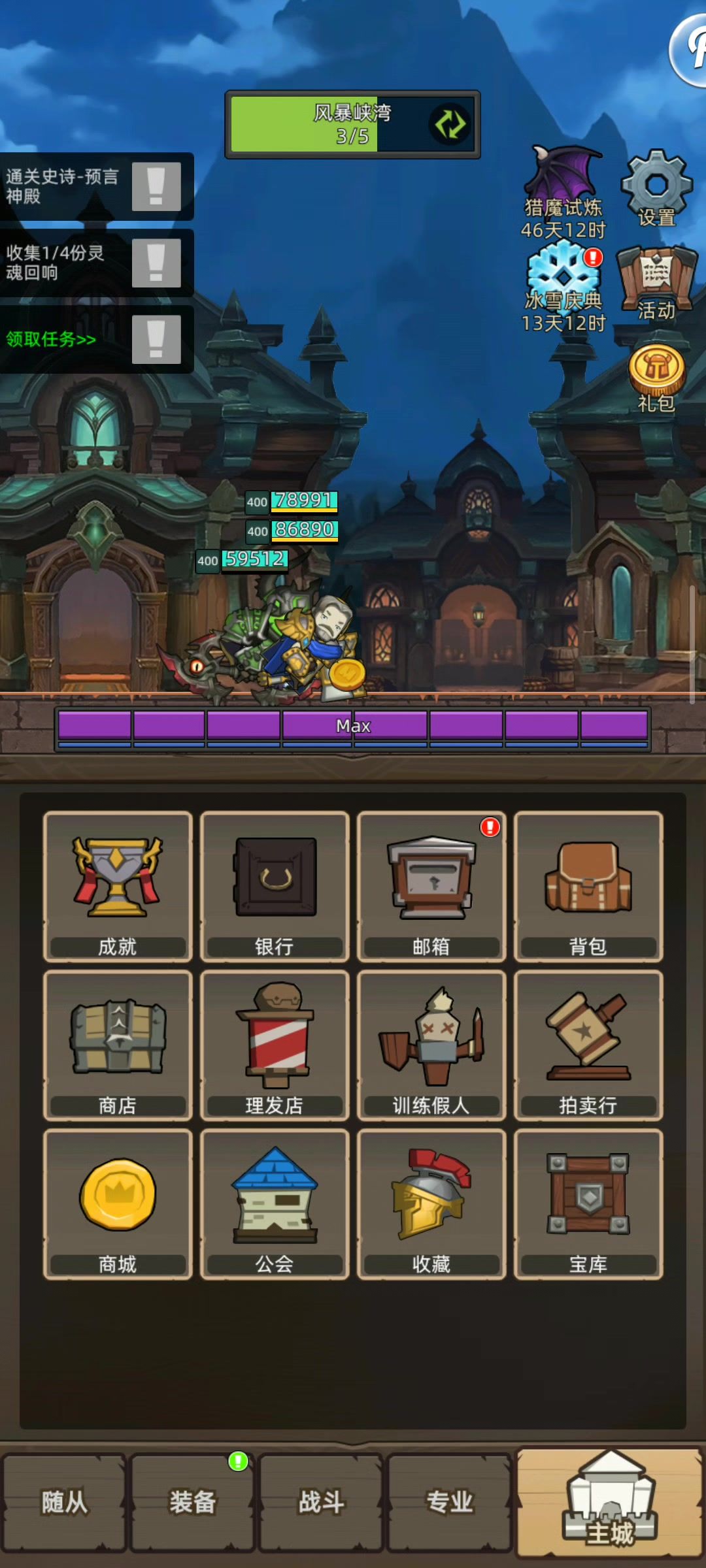706x1568 pixels.
Task: Open the 宝库 treasury tile
Action: [x=588, y=1204]
